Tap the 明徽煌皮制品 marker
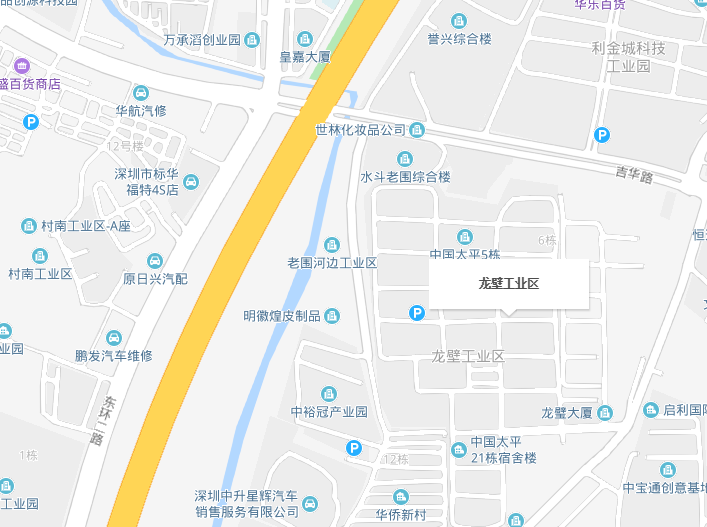 tap(332, 316)
